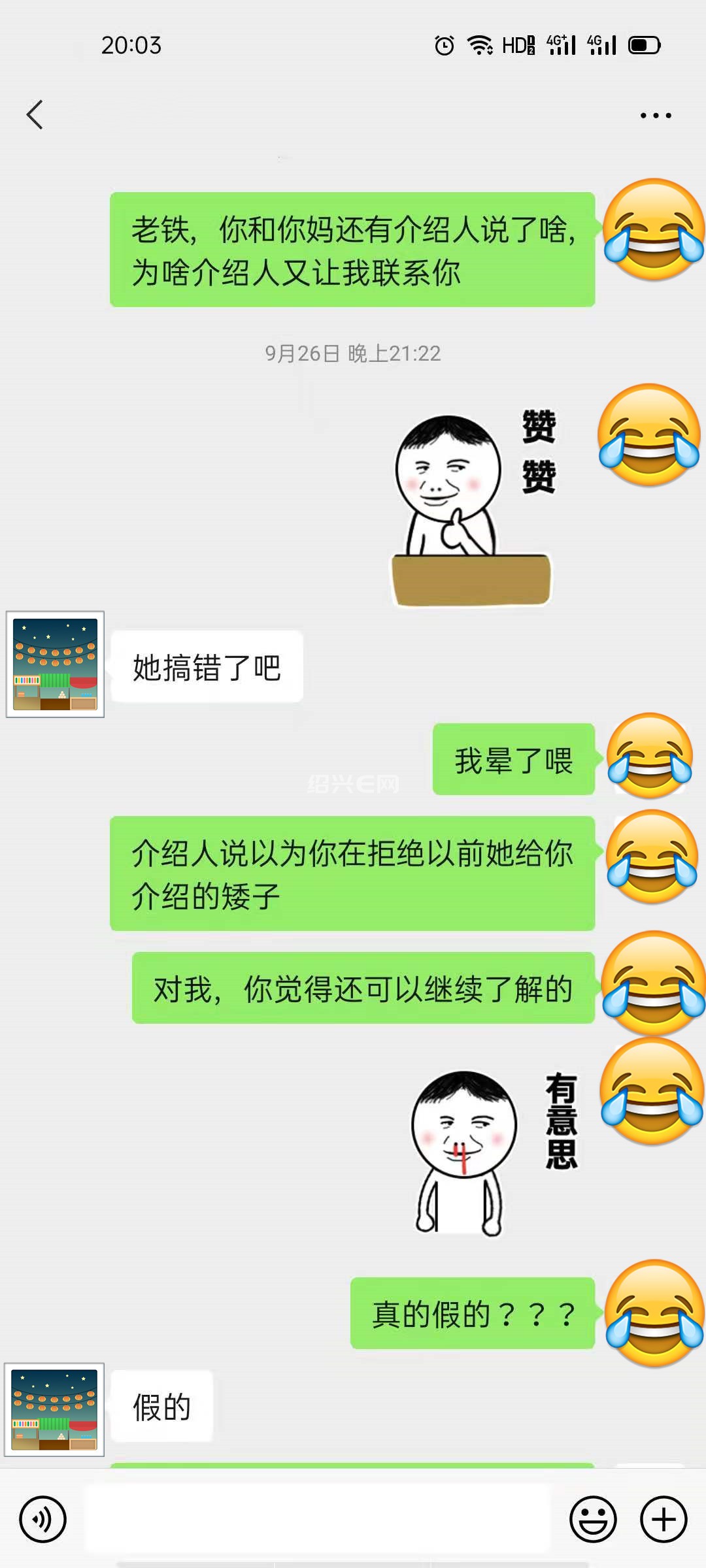The width and height of the screenshot is (706, 1568).
Task: Open the three-dot chat info menu
Action: 655,116
